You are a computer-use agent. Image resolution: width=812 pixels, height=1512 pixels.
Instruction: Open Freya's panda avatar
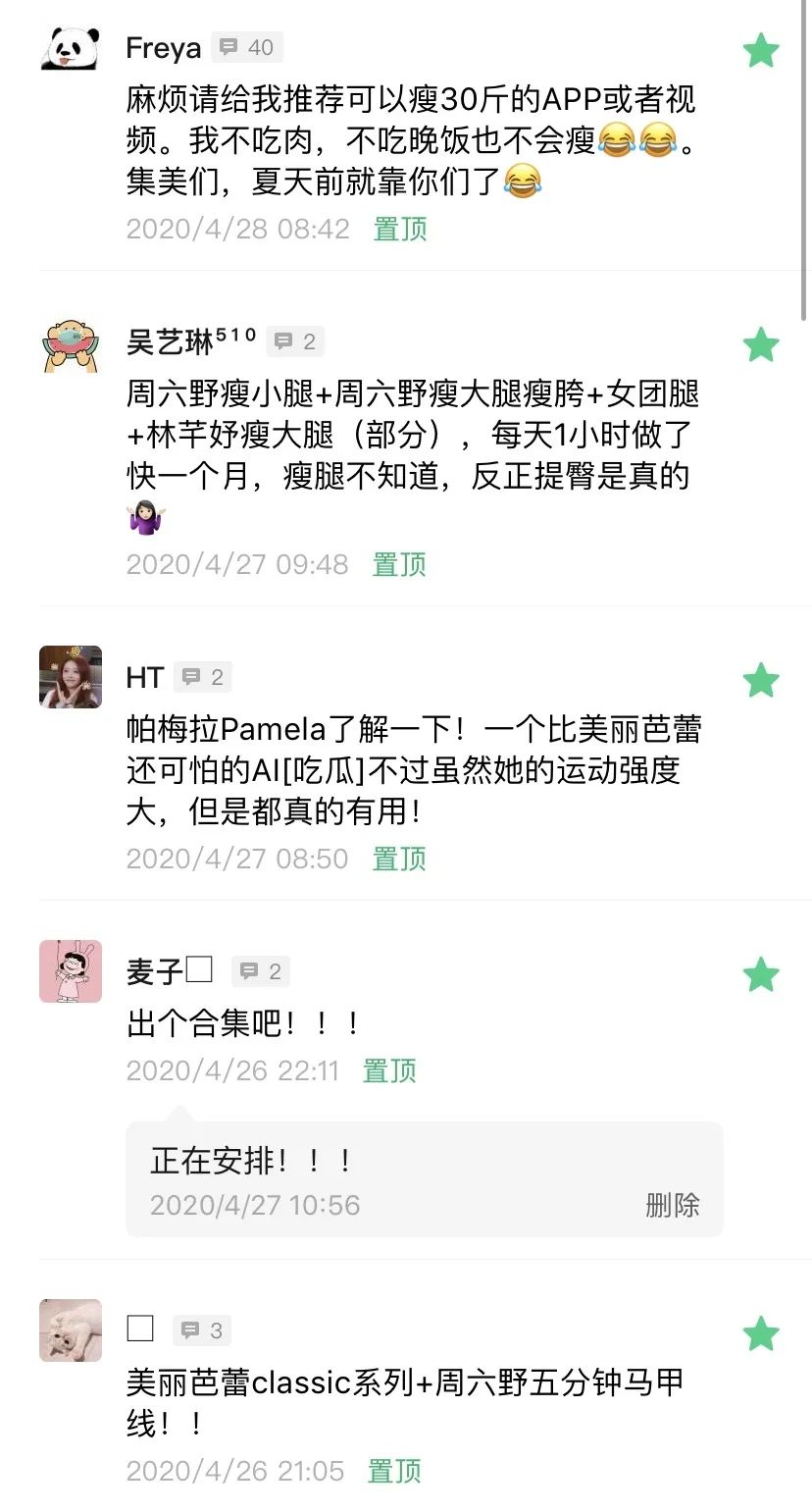(x=71, y=48)
